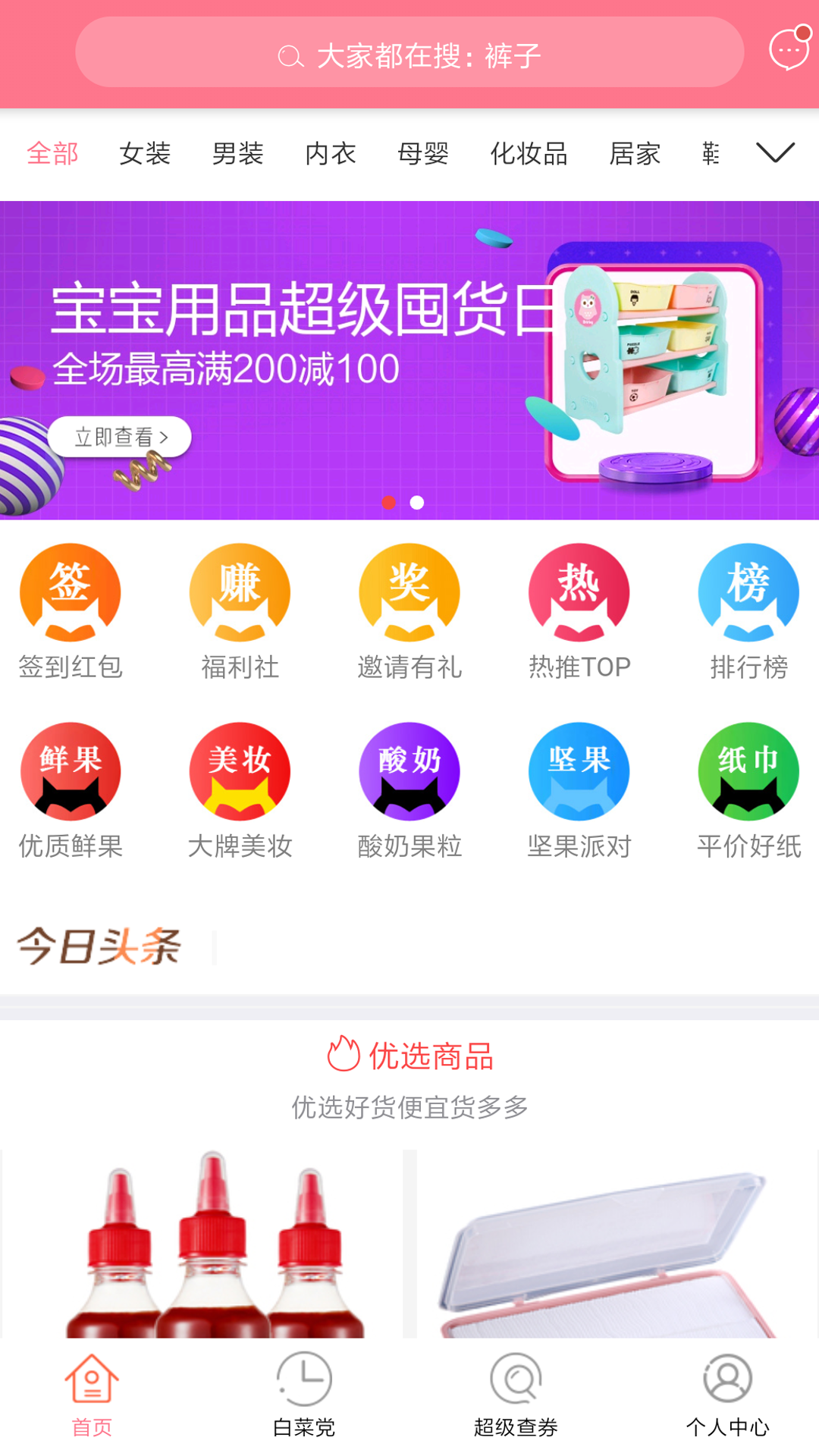Switch to the 化妆品 category tab

529,154
